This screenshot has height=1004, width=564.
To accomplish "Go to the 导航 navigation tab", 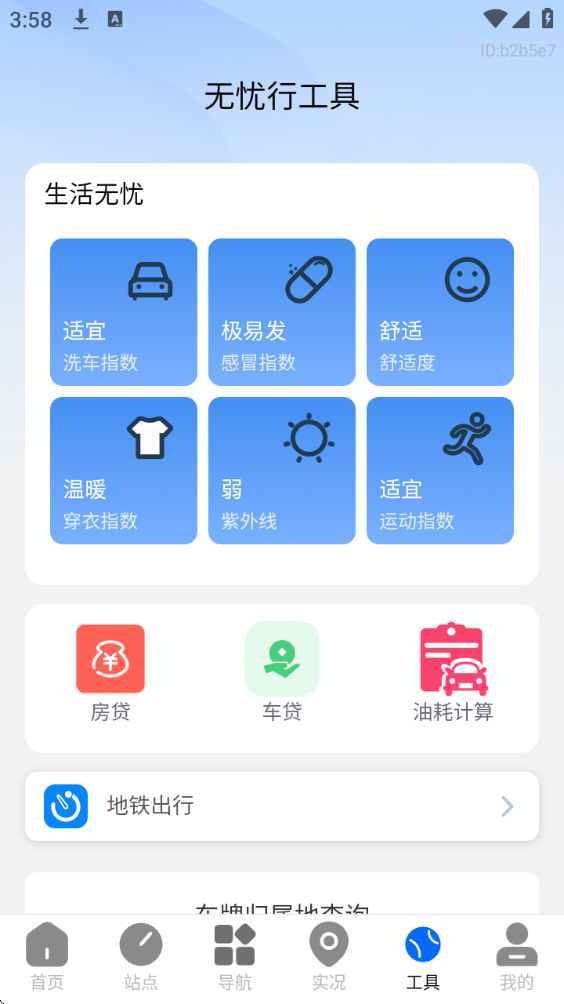I will click(235, 957).
